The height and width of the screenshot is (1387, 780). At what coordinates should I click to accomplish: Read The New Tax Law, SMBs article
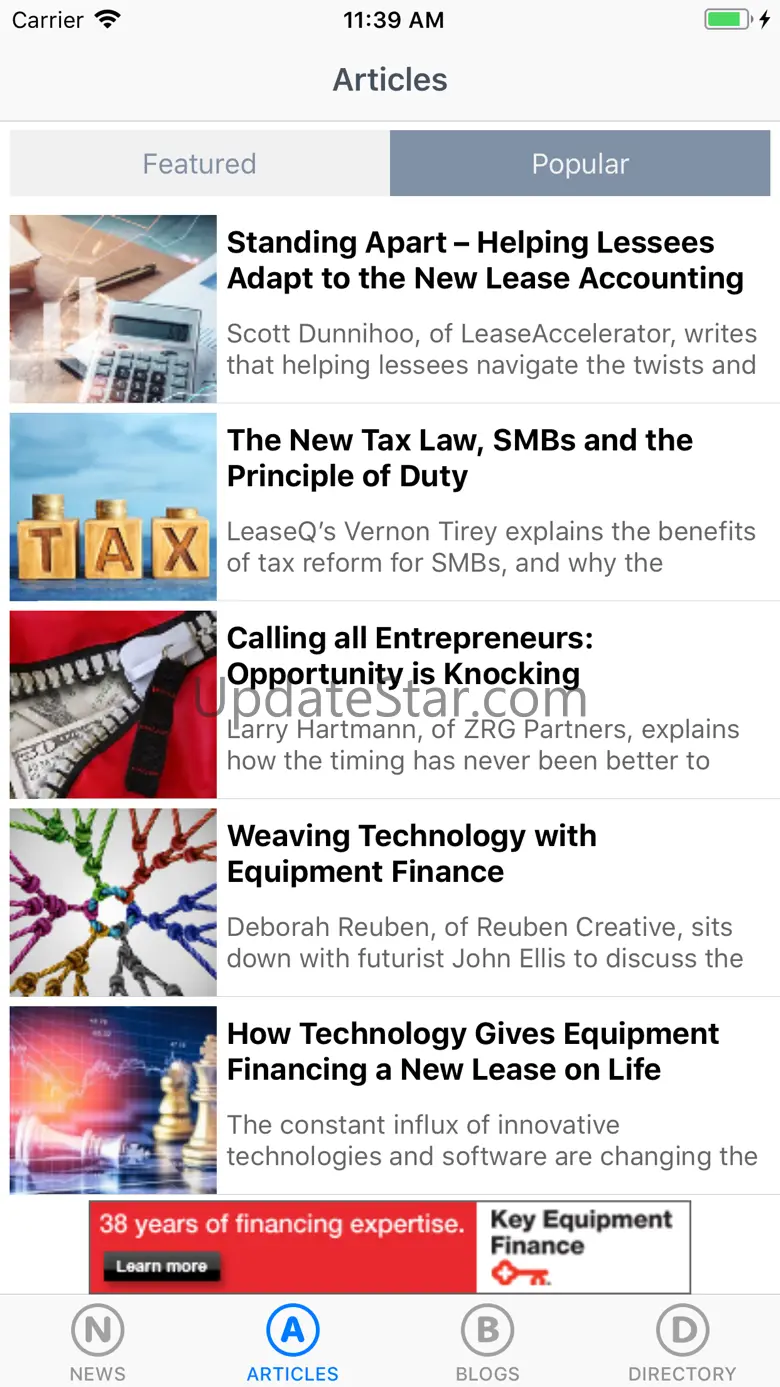click(460, 458)
